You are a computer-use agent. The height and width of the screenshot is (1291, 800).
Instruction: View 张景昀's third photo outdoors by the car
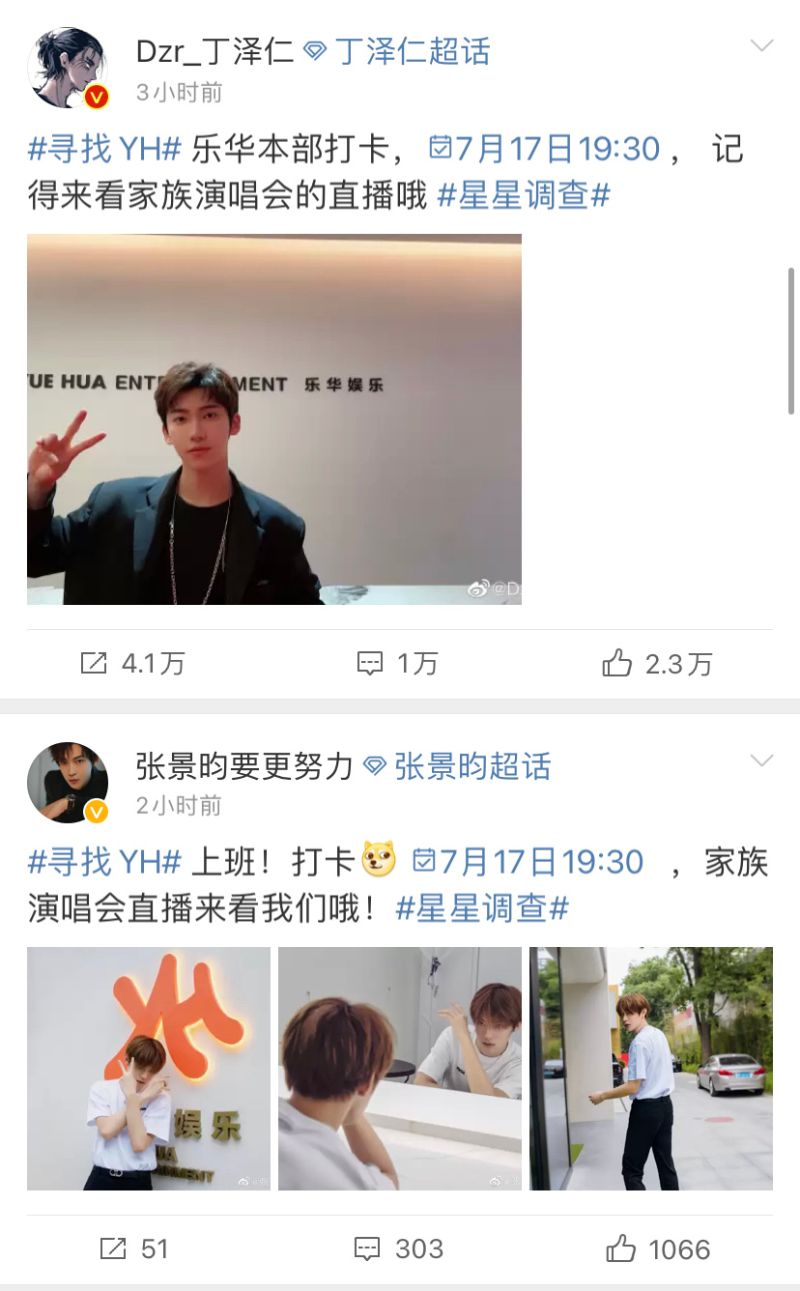click(651, 1068)
